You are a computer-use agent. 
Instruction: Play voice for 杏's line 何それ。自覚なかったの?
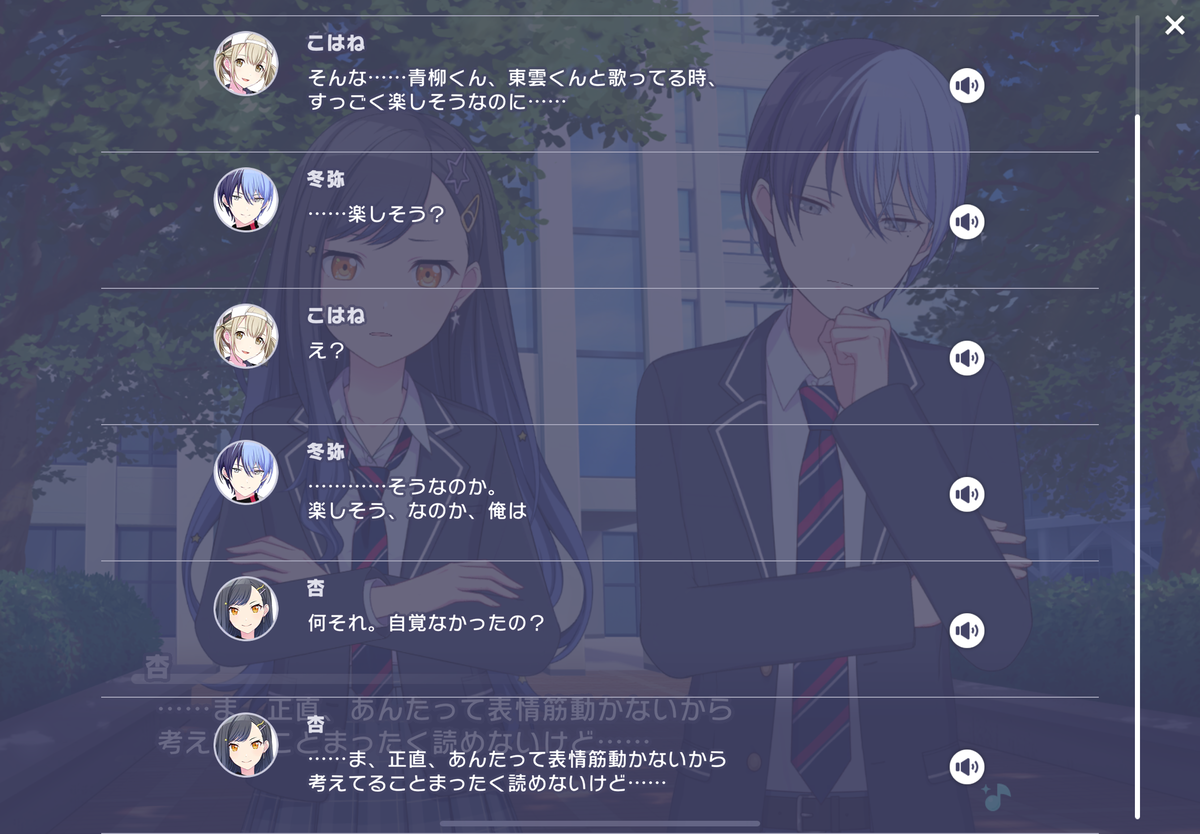click(966, 631)
